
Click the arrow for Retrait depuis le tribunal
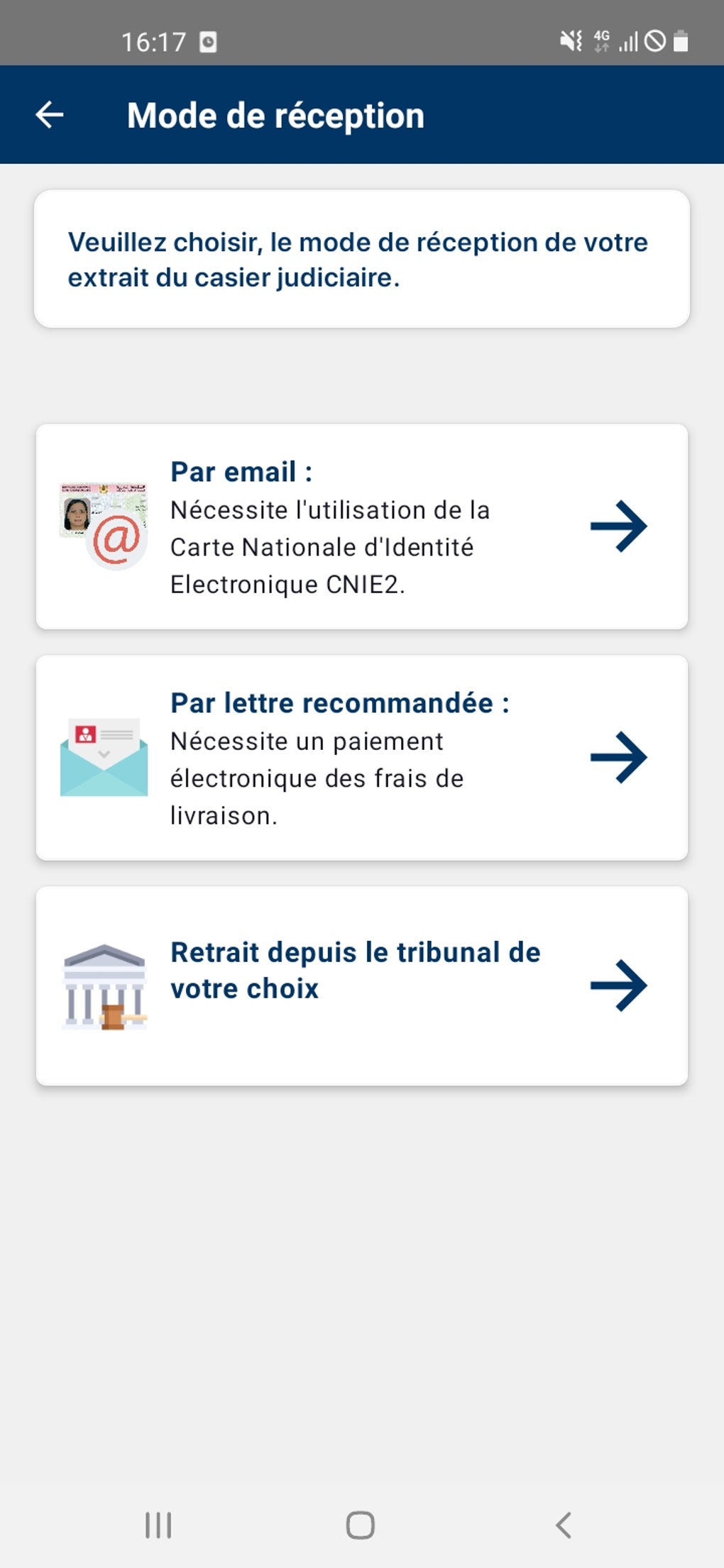620,986
